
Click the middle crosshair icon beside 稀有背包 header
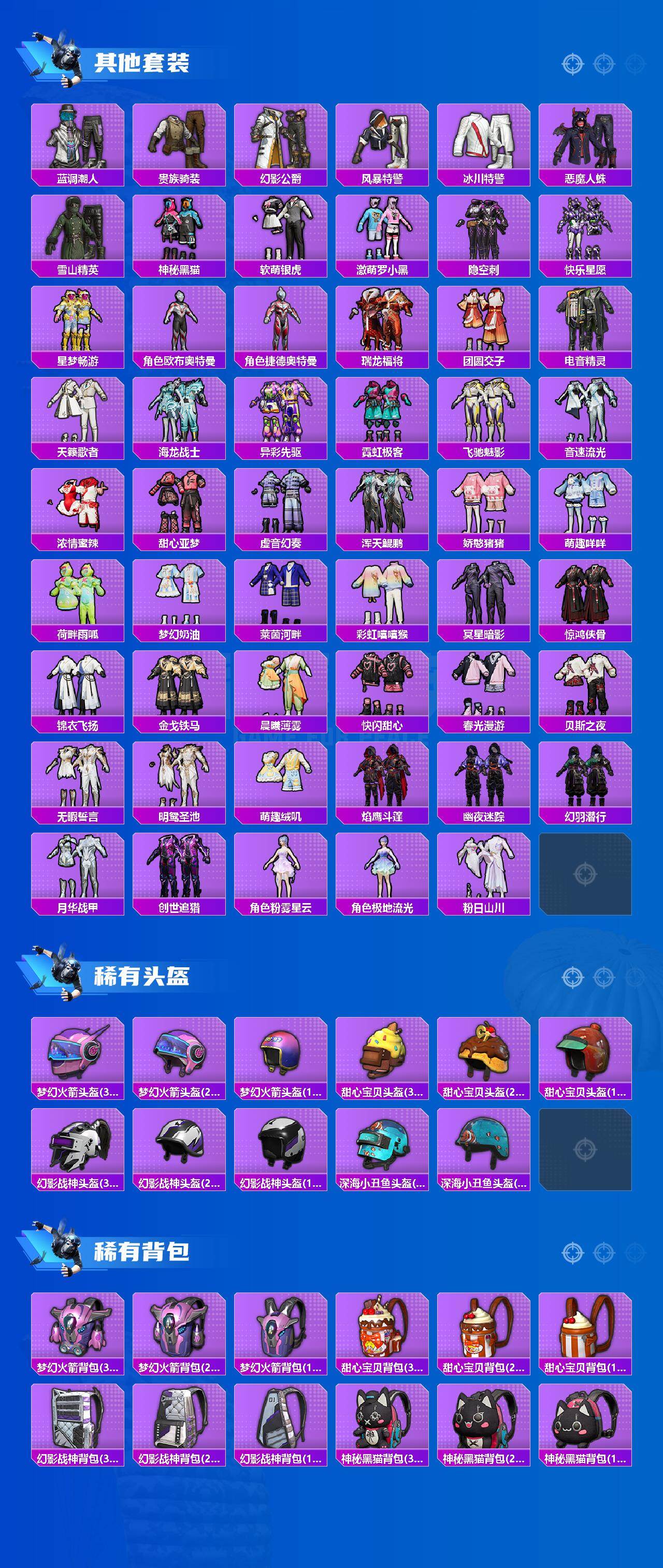[x=603, y=1253]
